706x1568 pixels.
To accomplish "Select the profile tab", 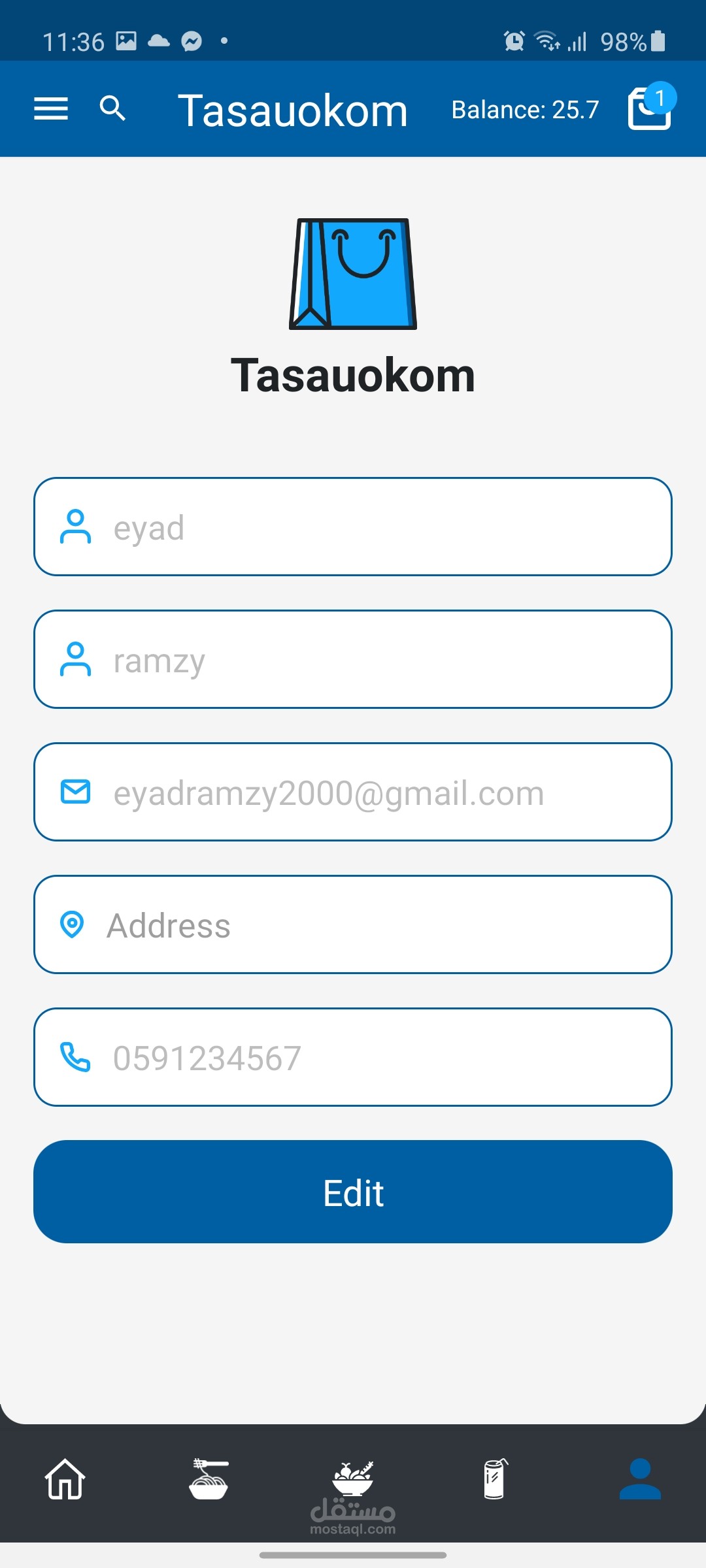I will click(x=640, y=1479).
